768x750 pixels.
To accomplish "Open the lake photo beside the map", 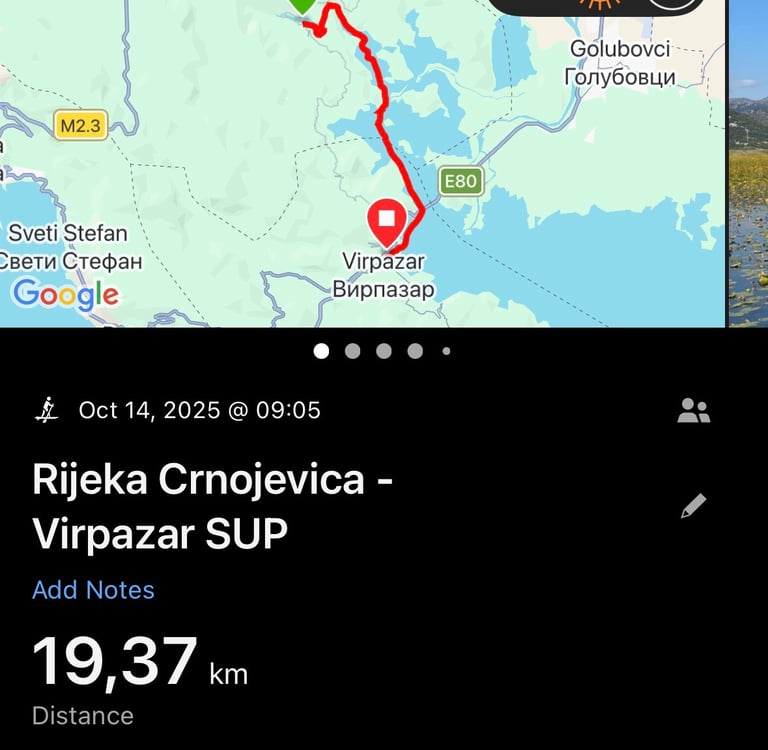I will point(748,163).
